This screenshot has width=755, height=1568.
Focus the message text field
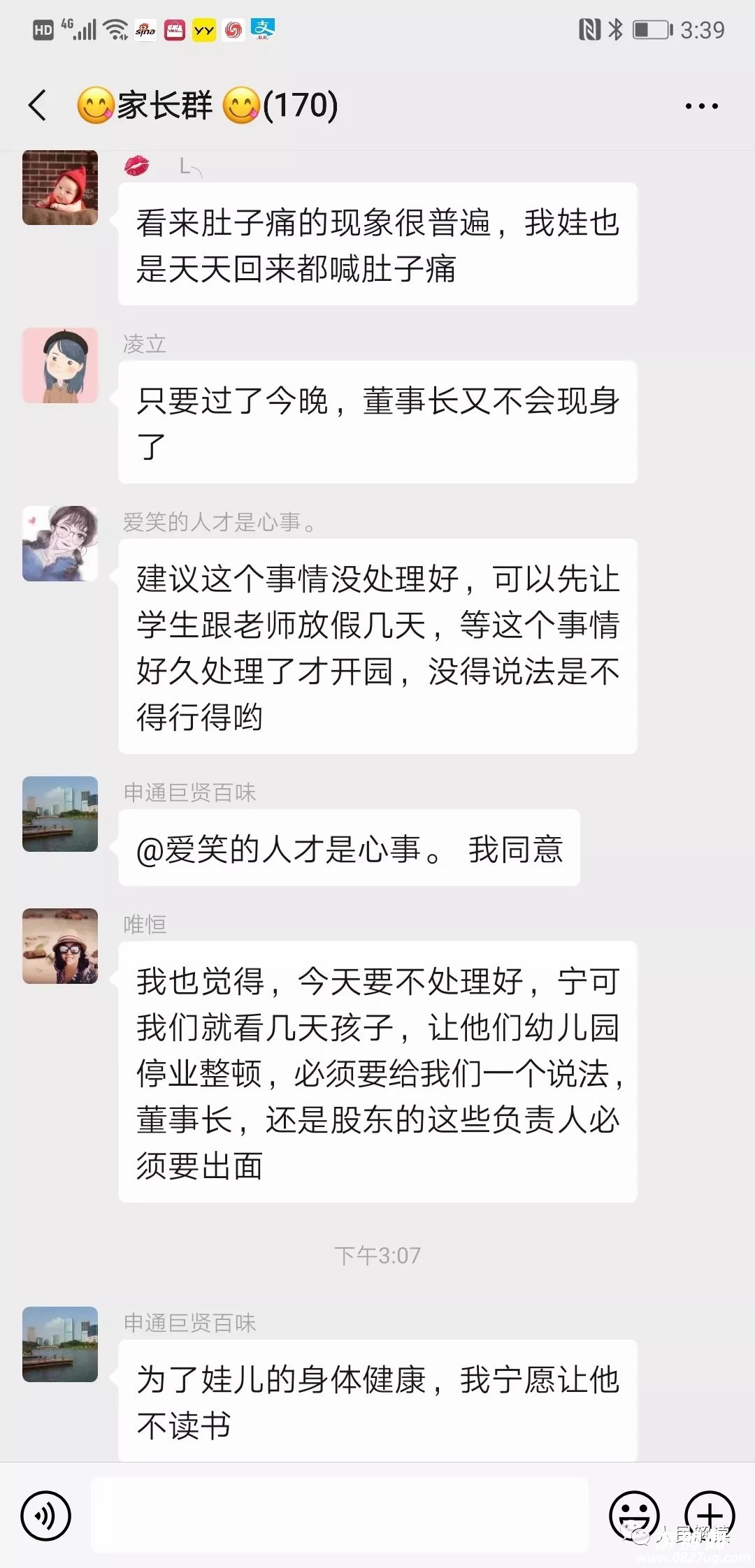coord(340,1514)
